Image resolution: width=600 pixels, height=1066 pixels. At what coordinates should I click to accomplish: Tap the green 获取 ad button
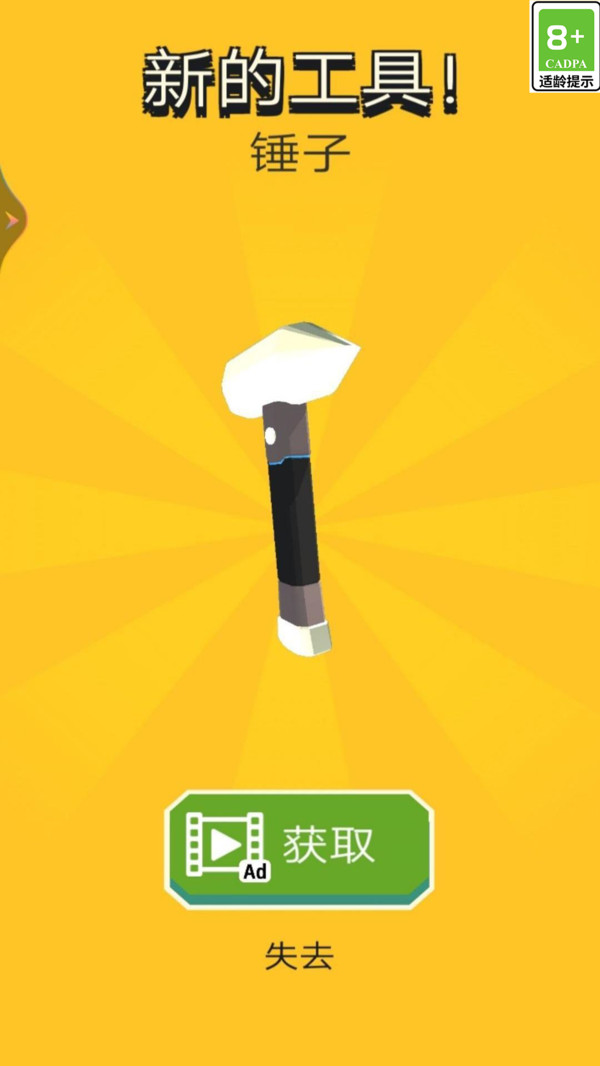(298, 846)
